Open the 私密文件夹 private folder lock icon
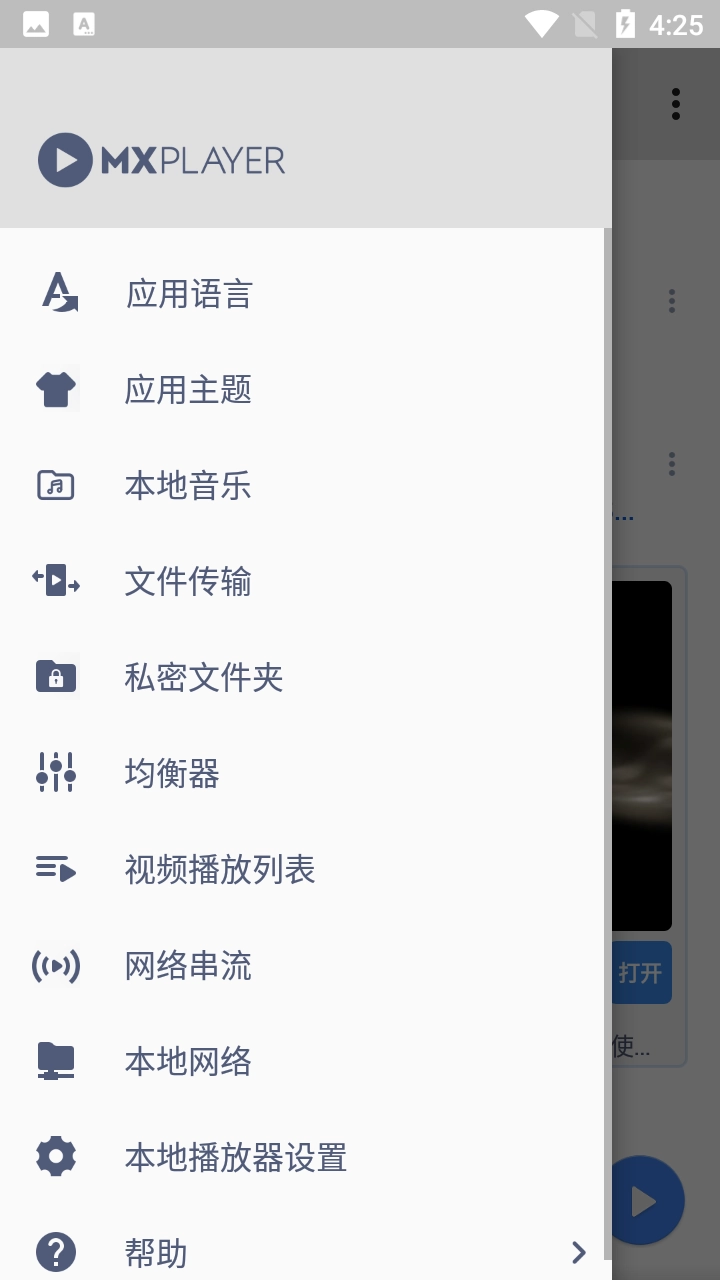 click(x=56, y=676)
